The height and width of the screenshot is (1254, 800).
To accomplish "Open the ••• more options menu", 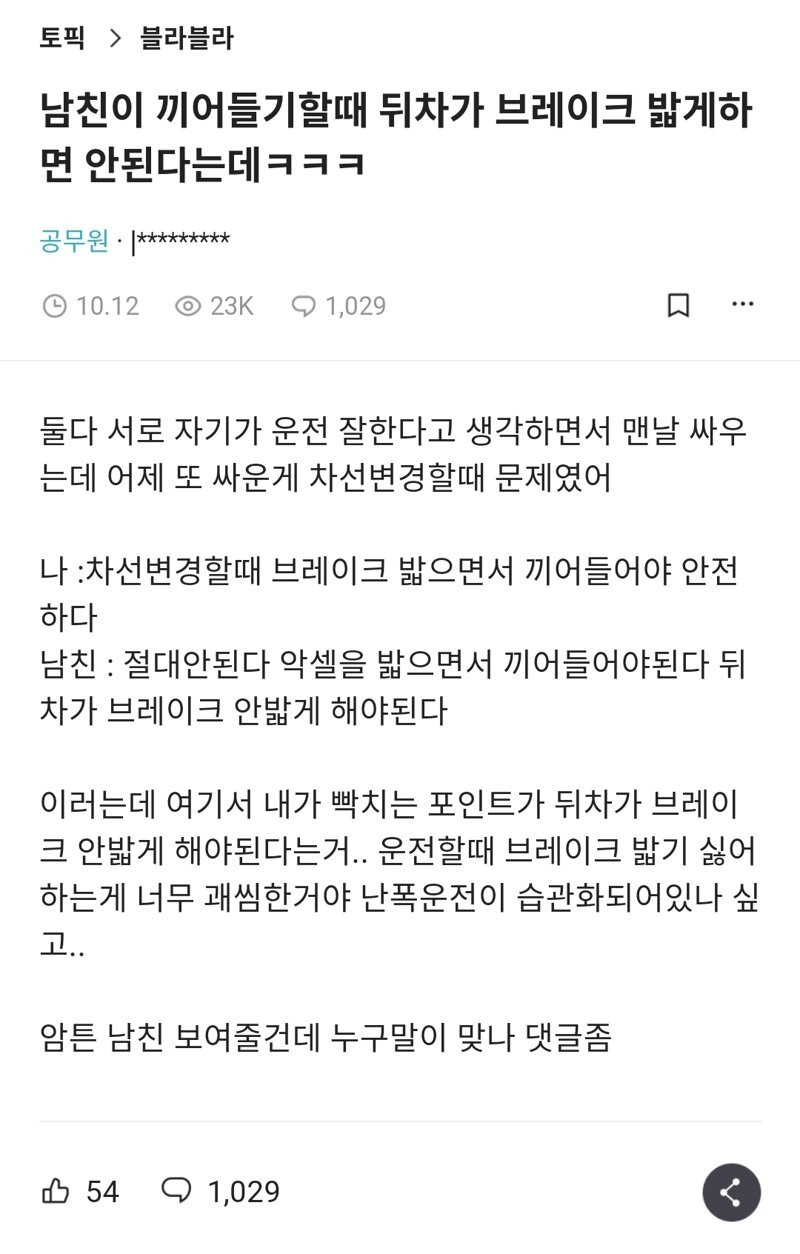I will pos(741,305).
